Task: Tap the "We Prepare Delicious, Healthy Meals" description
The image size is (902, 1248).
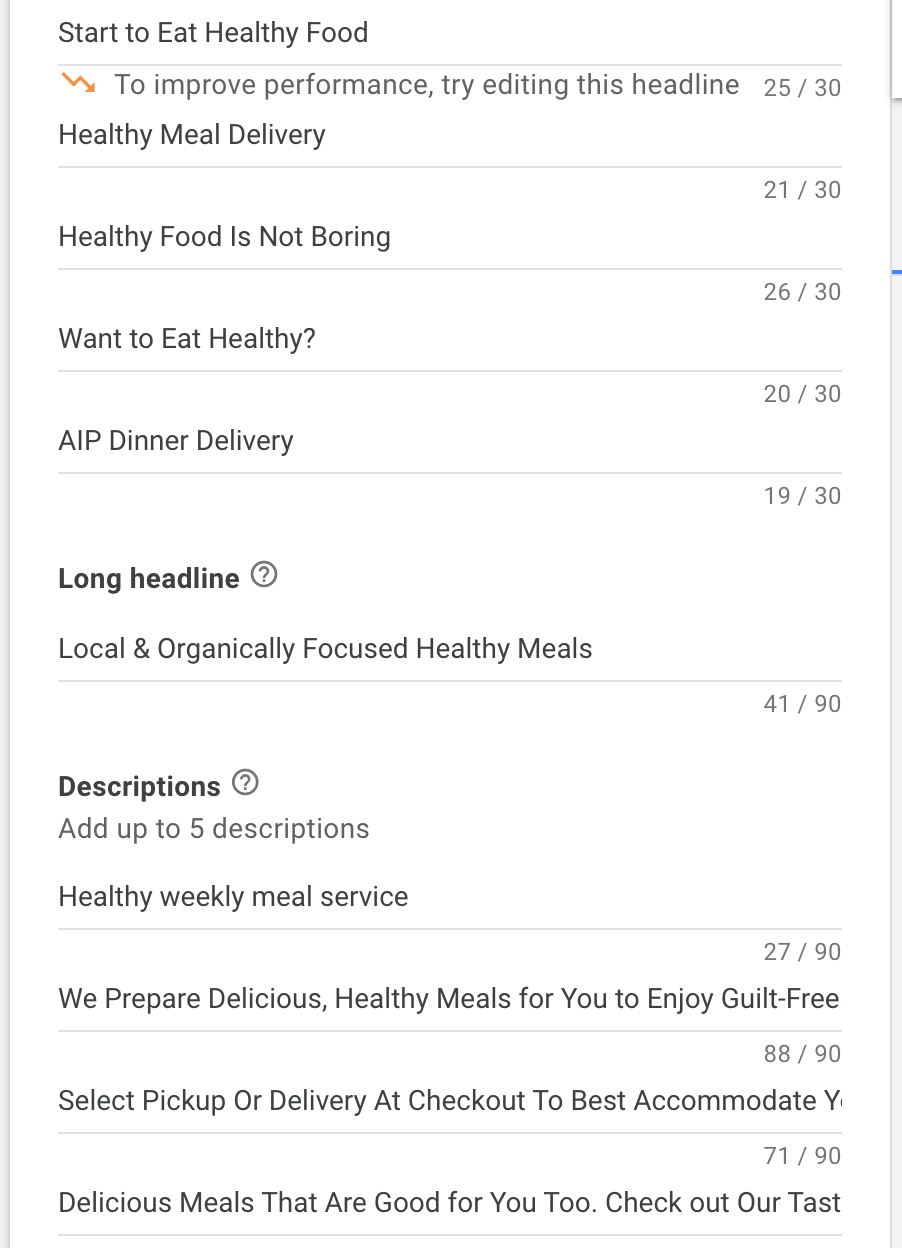Action: (448, 999)
